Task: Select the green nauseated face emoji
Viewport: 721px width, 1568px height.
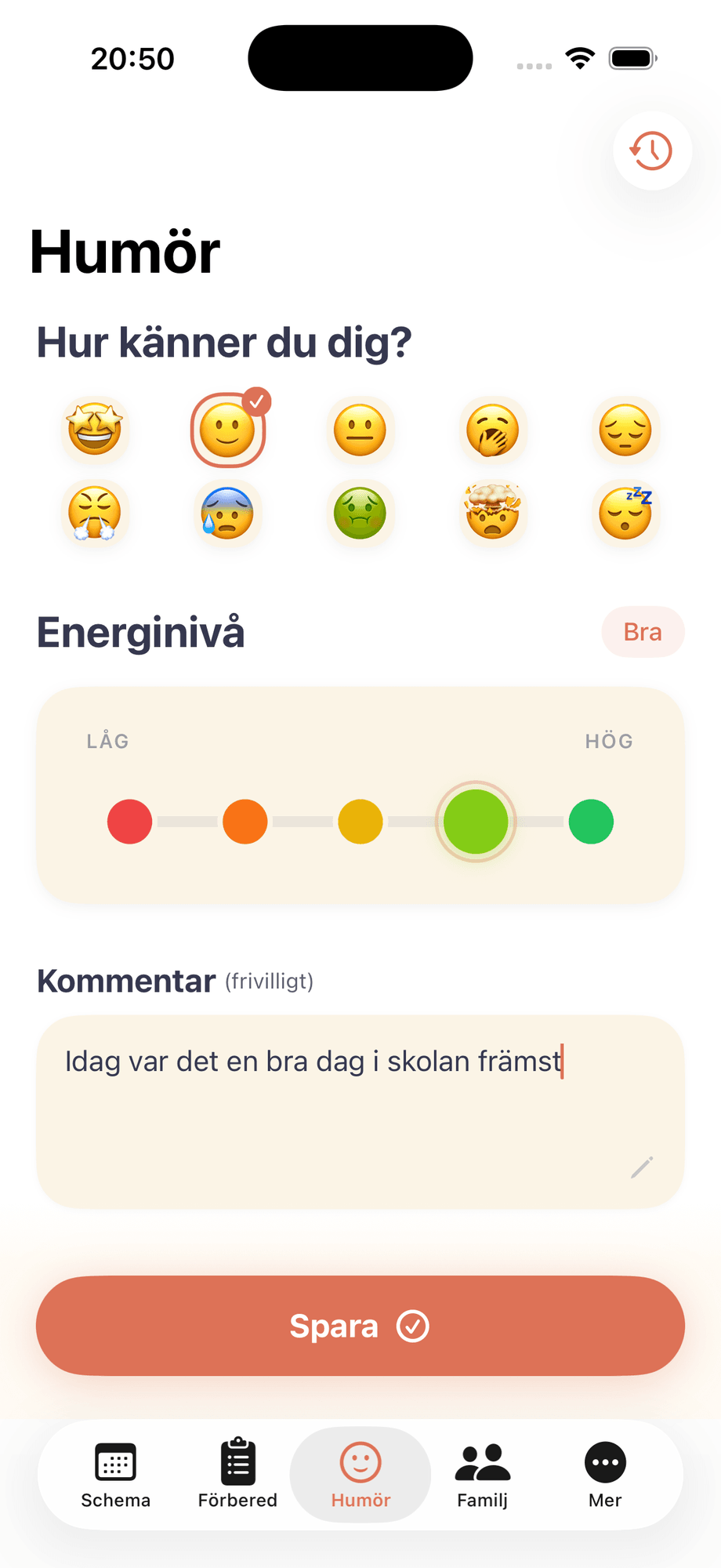Action: point(360,514)
